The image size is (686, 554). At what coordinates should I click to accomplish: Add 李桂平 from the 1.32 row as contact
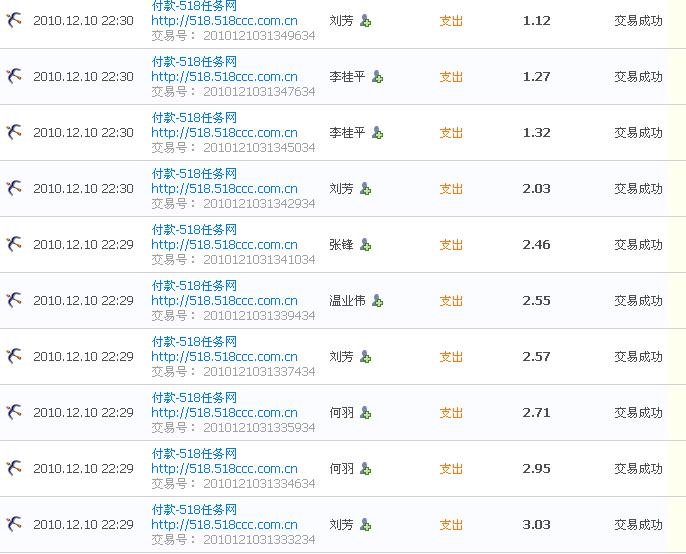click(x=377, y=133)
